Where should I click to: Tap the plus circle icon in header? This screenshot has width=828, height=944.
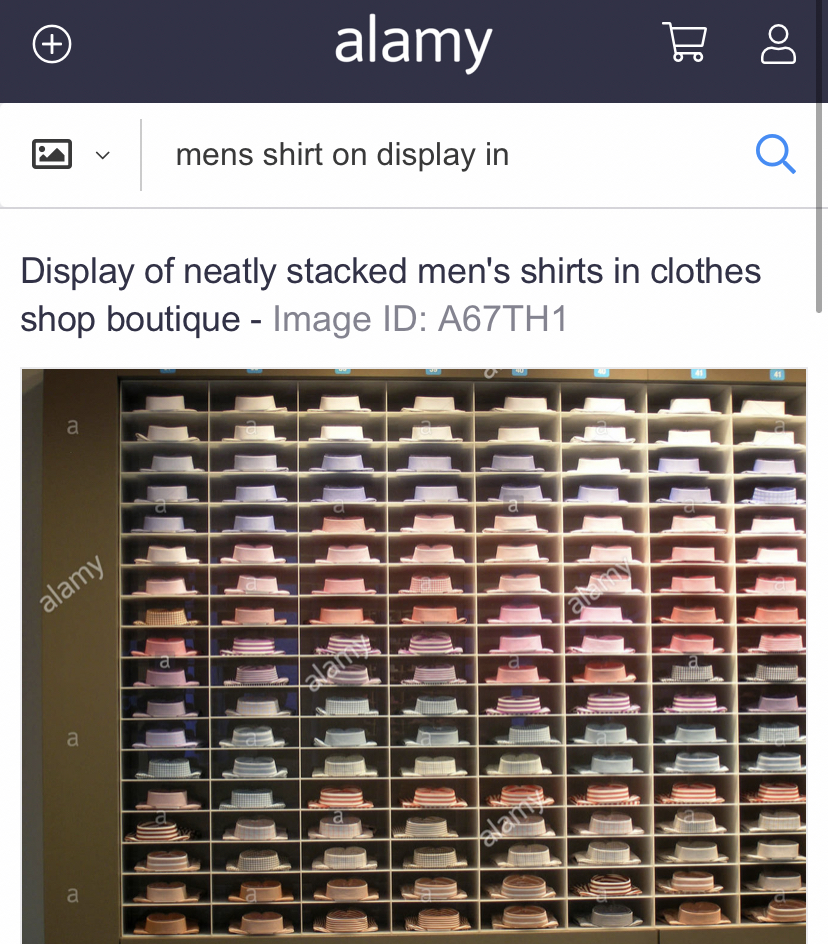(x=52, y=45)
